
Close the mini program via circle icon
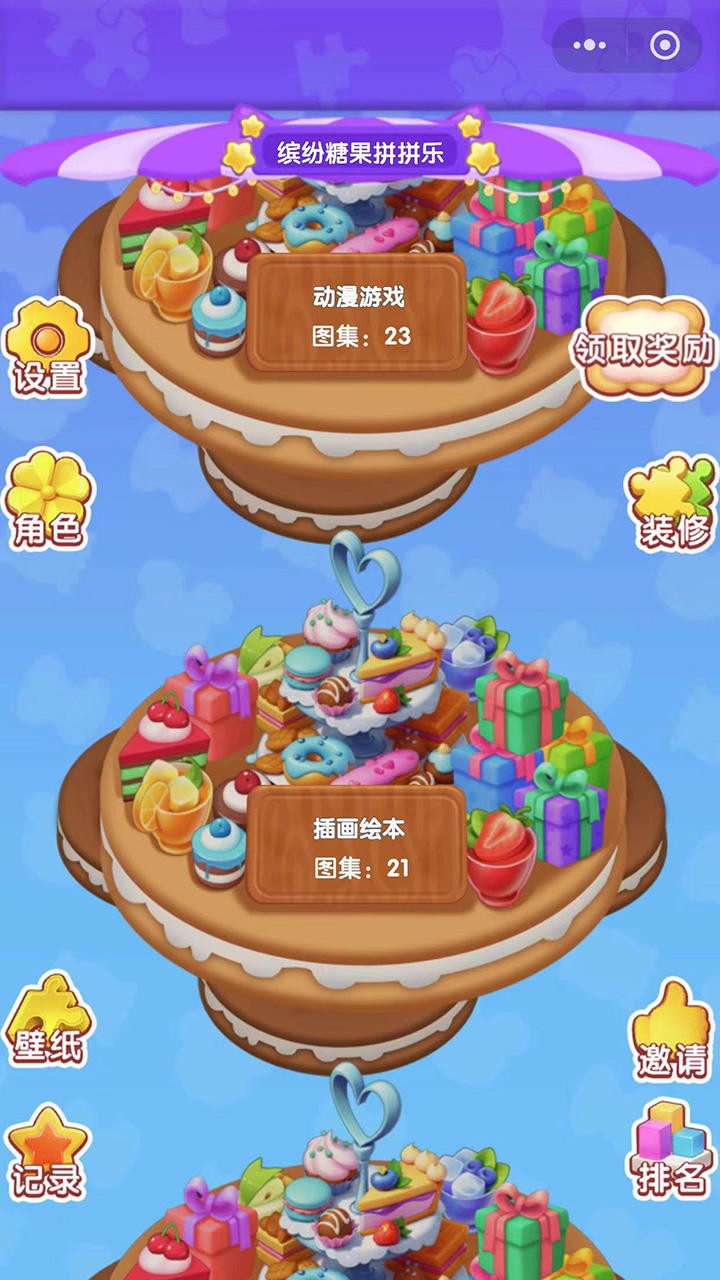click(664, 45)
